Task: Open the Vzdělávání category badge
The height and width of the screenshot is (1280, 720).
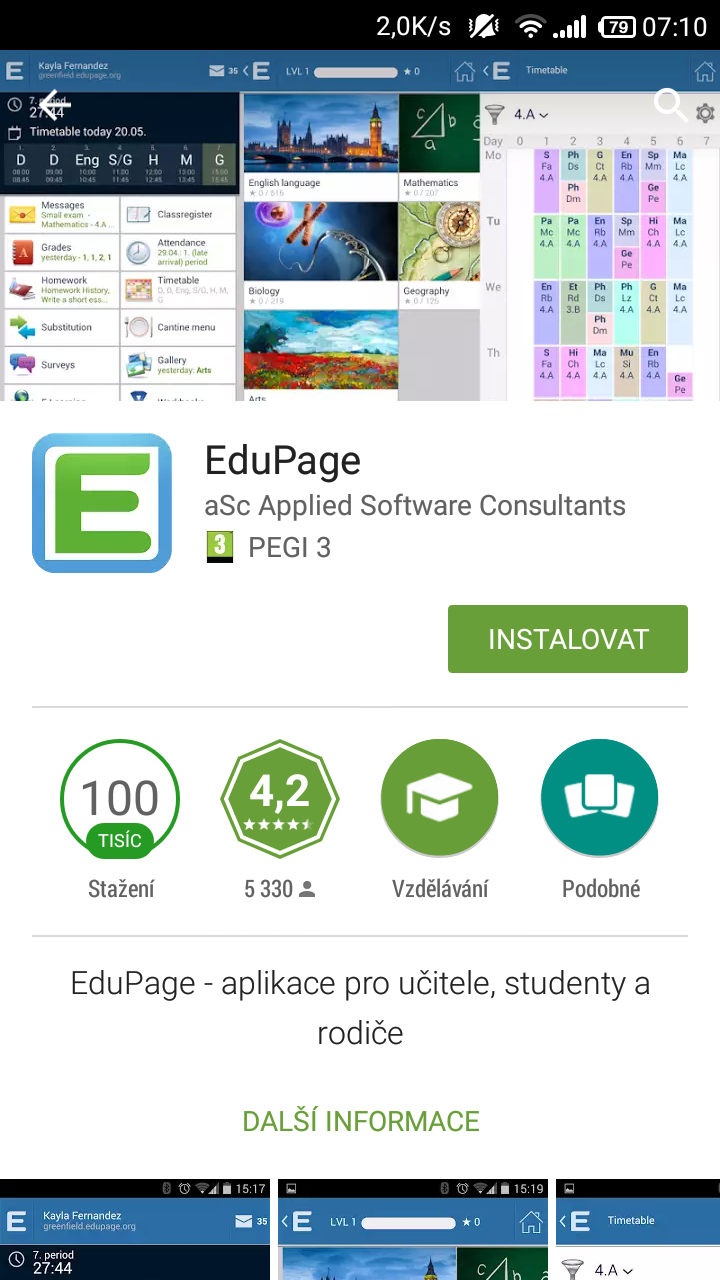Action: click(x=439, y=799)
